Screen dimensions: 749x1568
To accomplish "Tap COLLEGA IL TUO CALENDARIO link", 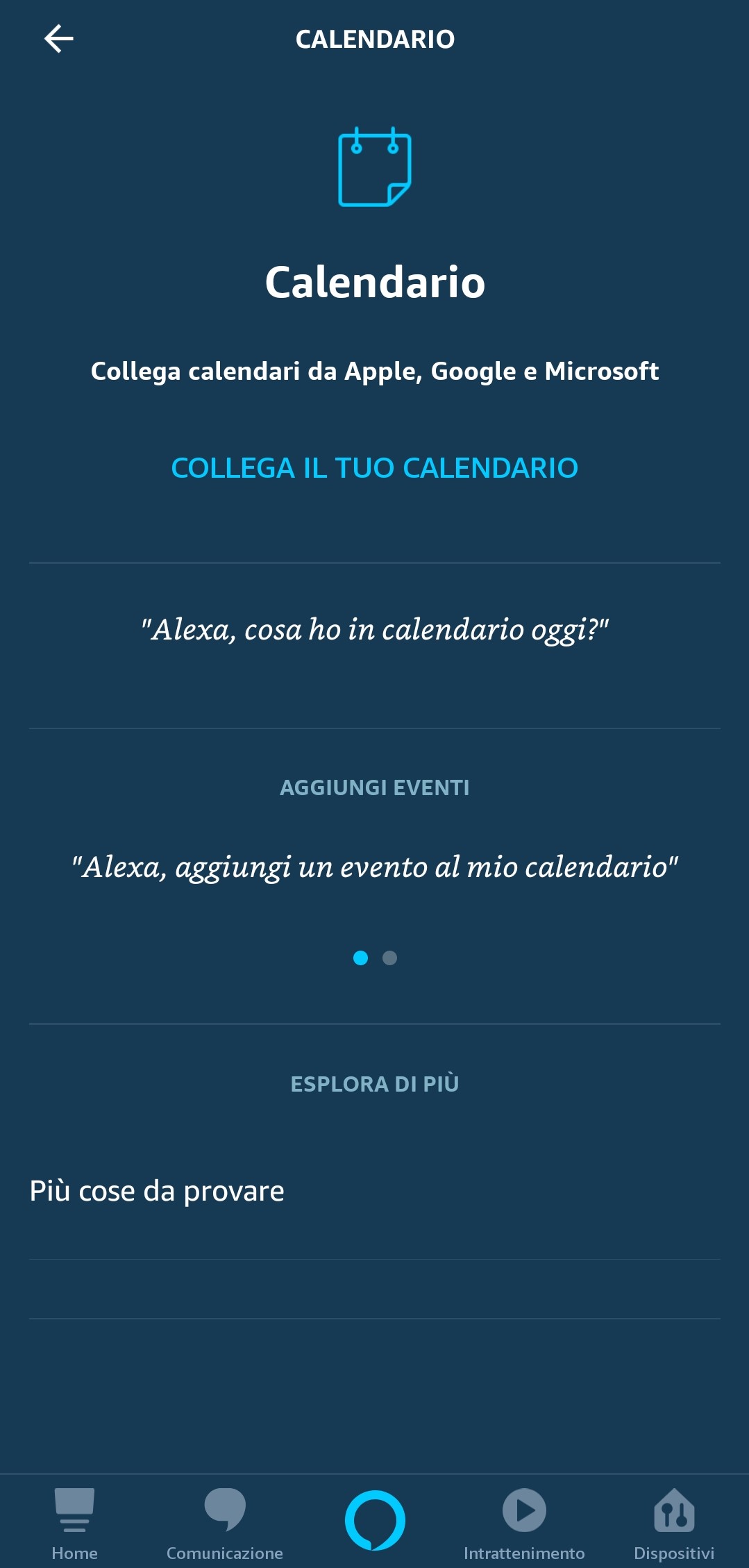I will point(374,468).
